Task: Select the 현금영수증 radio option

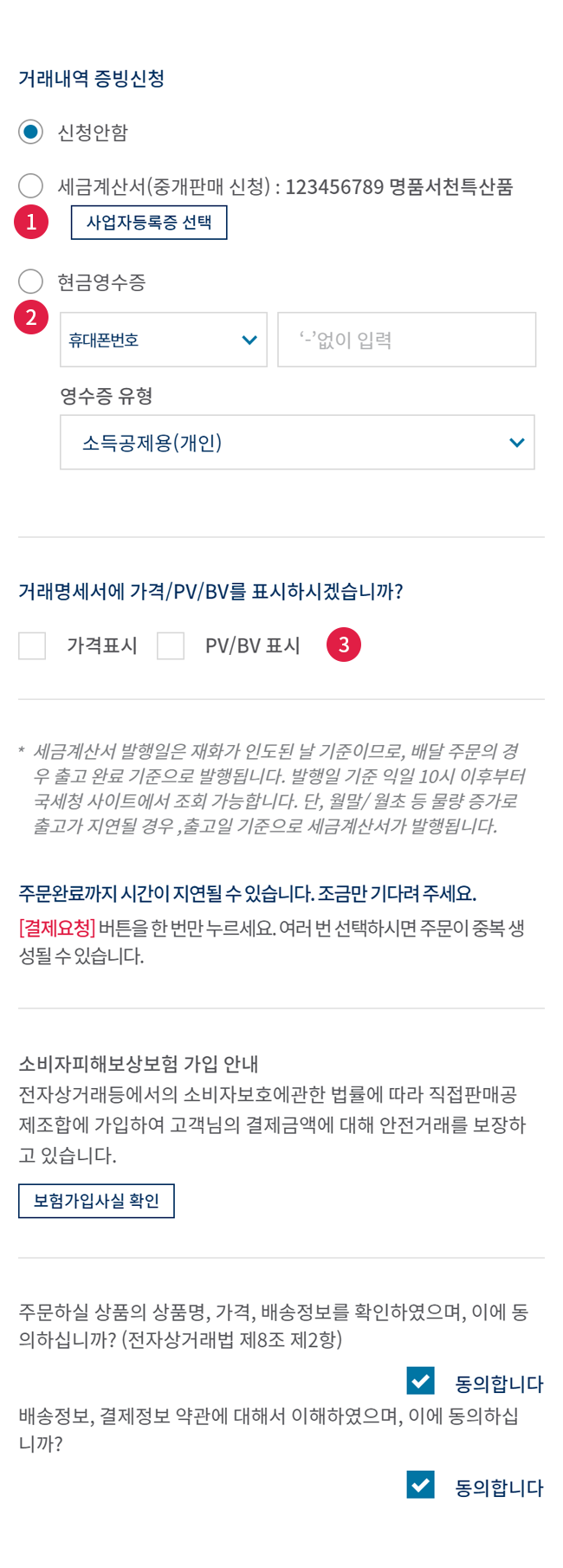Action: point(31,282)
